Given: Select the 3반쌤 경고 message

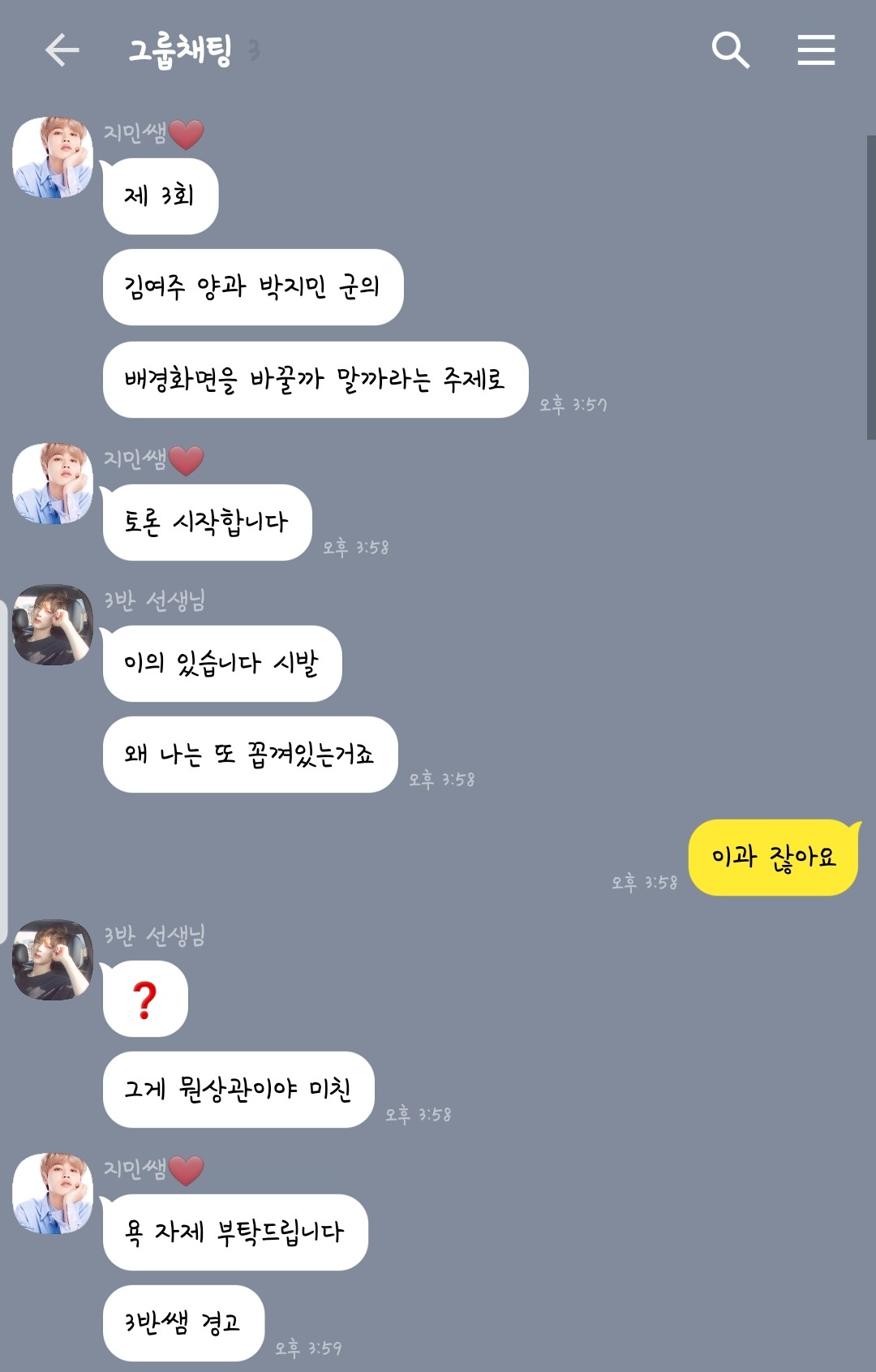Looking at the screenshot, I should tap(182, 1323).
